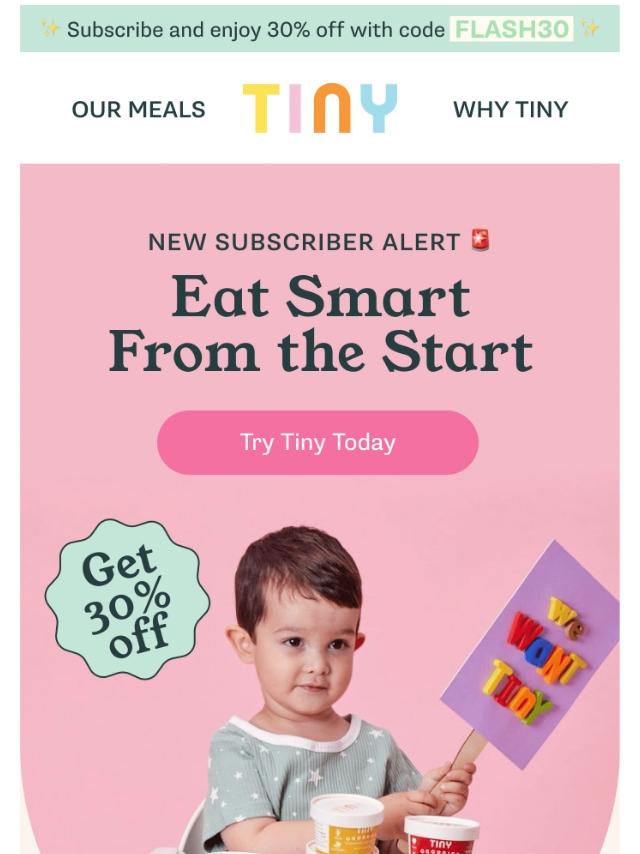Open the Our Meals link
Image resolution: width=640 pixels, height=854 pixels.
point(138,110)
